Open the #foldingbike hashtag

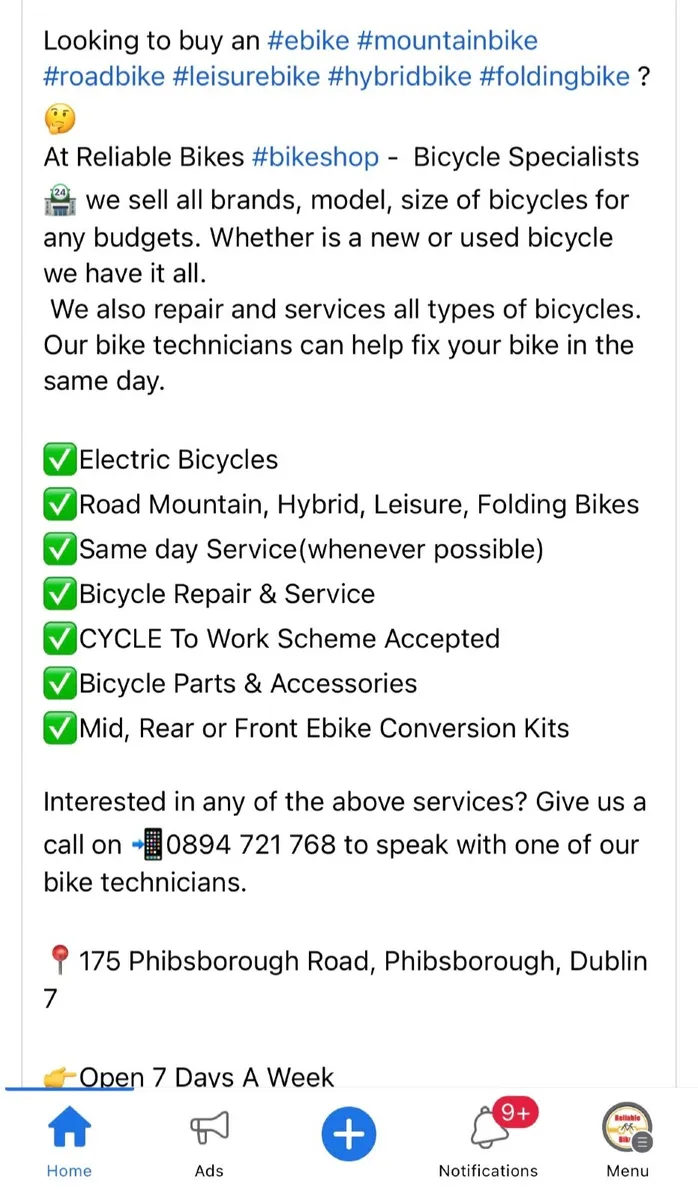[555, 77]
